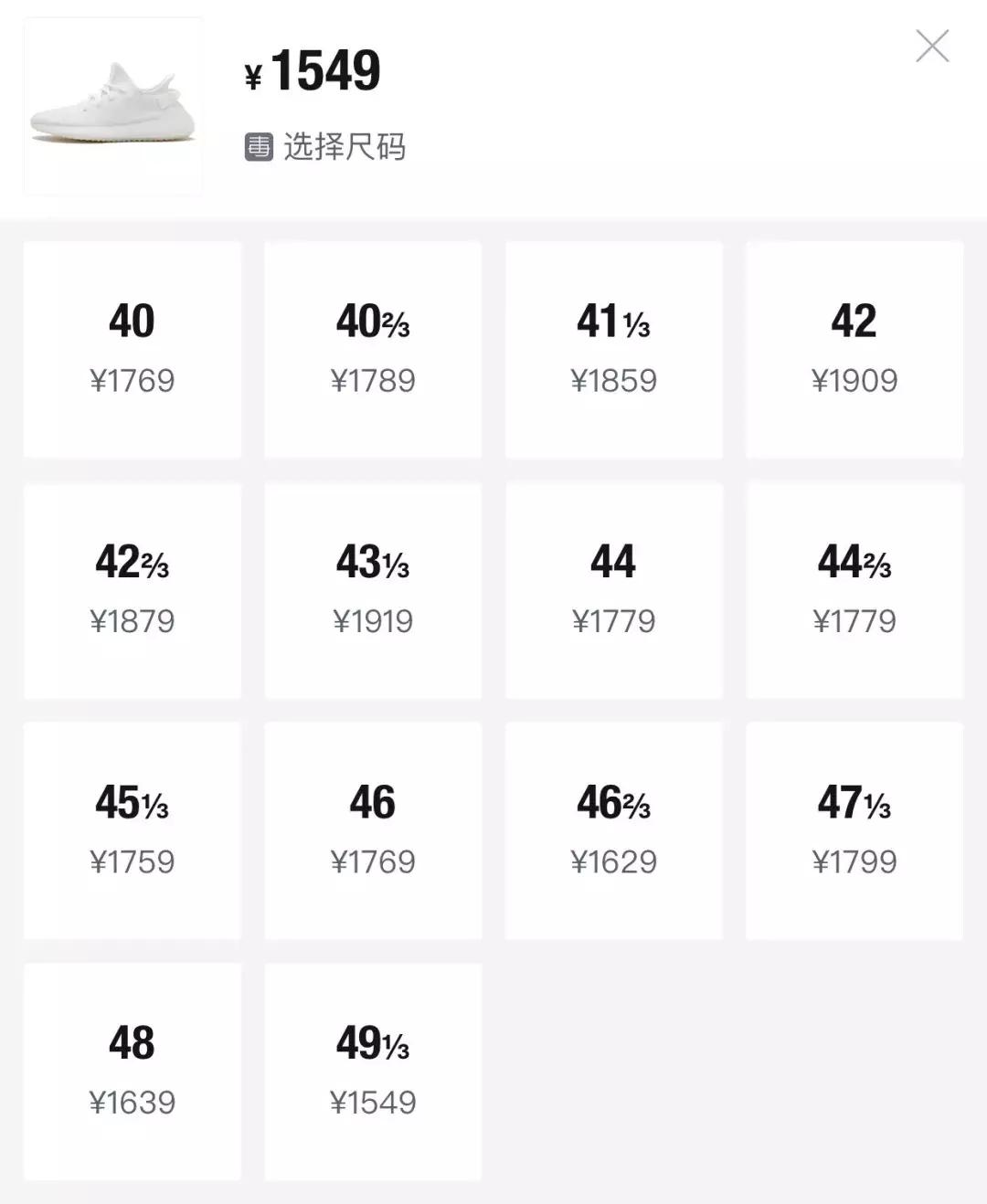Select size 42⅔
The height and width of the screenshot is (1204, 987).
coord(132,591)
